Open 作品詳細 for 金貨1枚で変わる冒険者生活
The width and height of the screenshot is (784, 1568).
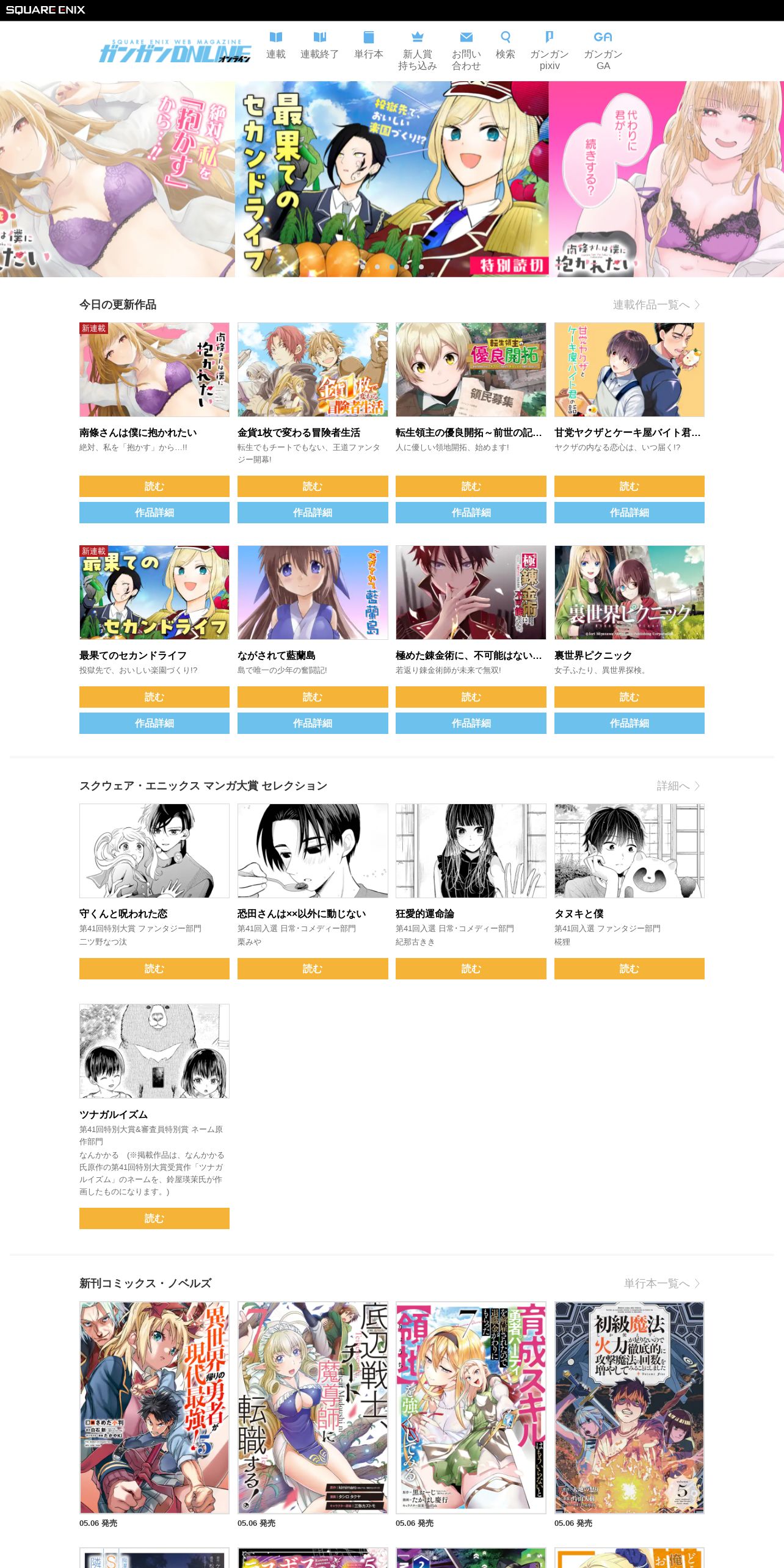[x=313, y=512]
